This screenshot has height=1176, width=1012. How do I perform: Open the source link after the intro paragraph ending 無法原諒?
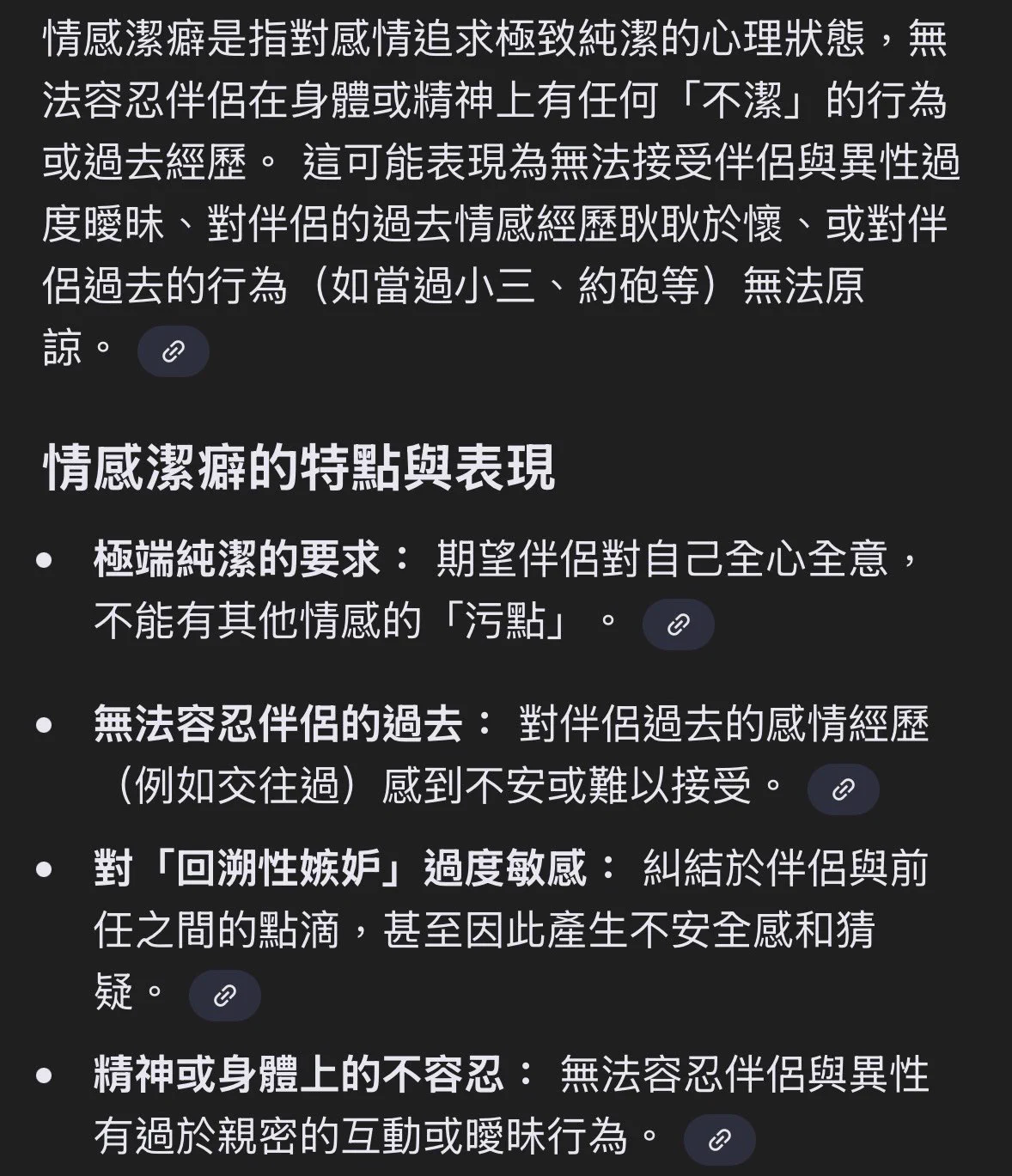174,350
